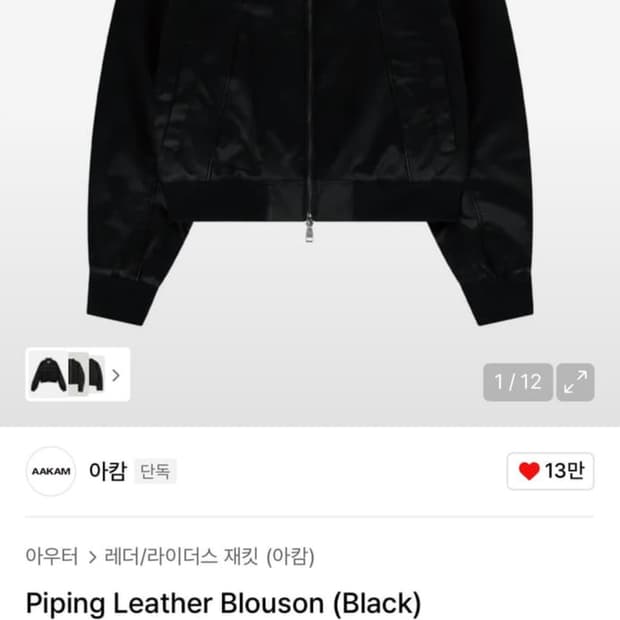Viewport: 620px width, 620px height.
Task: Expand product image to fullscreen
Action: point(575,381)
